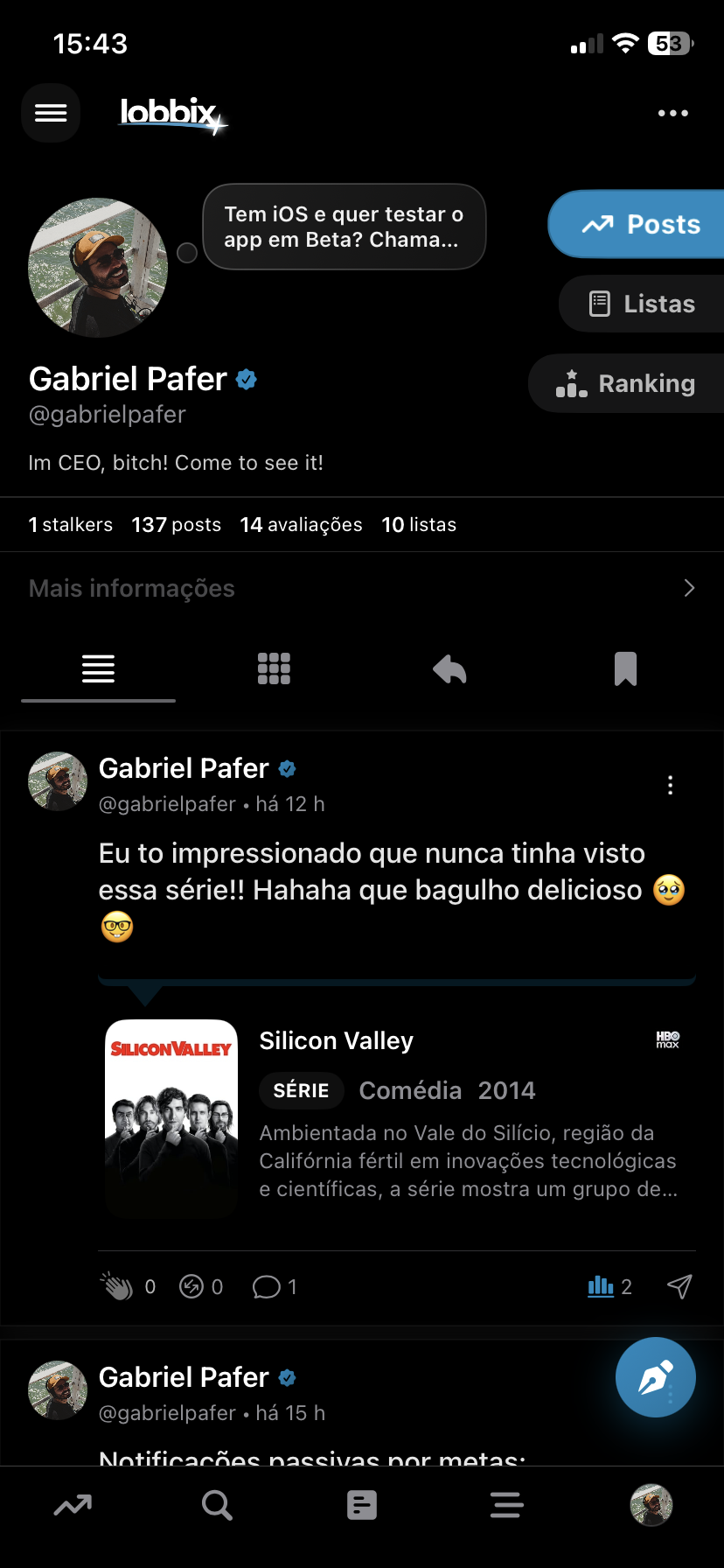View the post's statistics bar icon
This screenshot has height=1568, width=724.
click(600, 1286)
